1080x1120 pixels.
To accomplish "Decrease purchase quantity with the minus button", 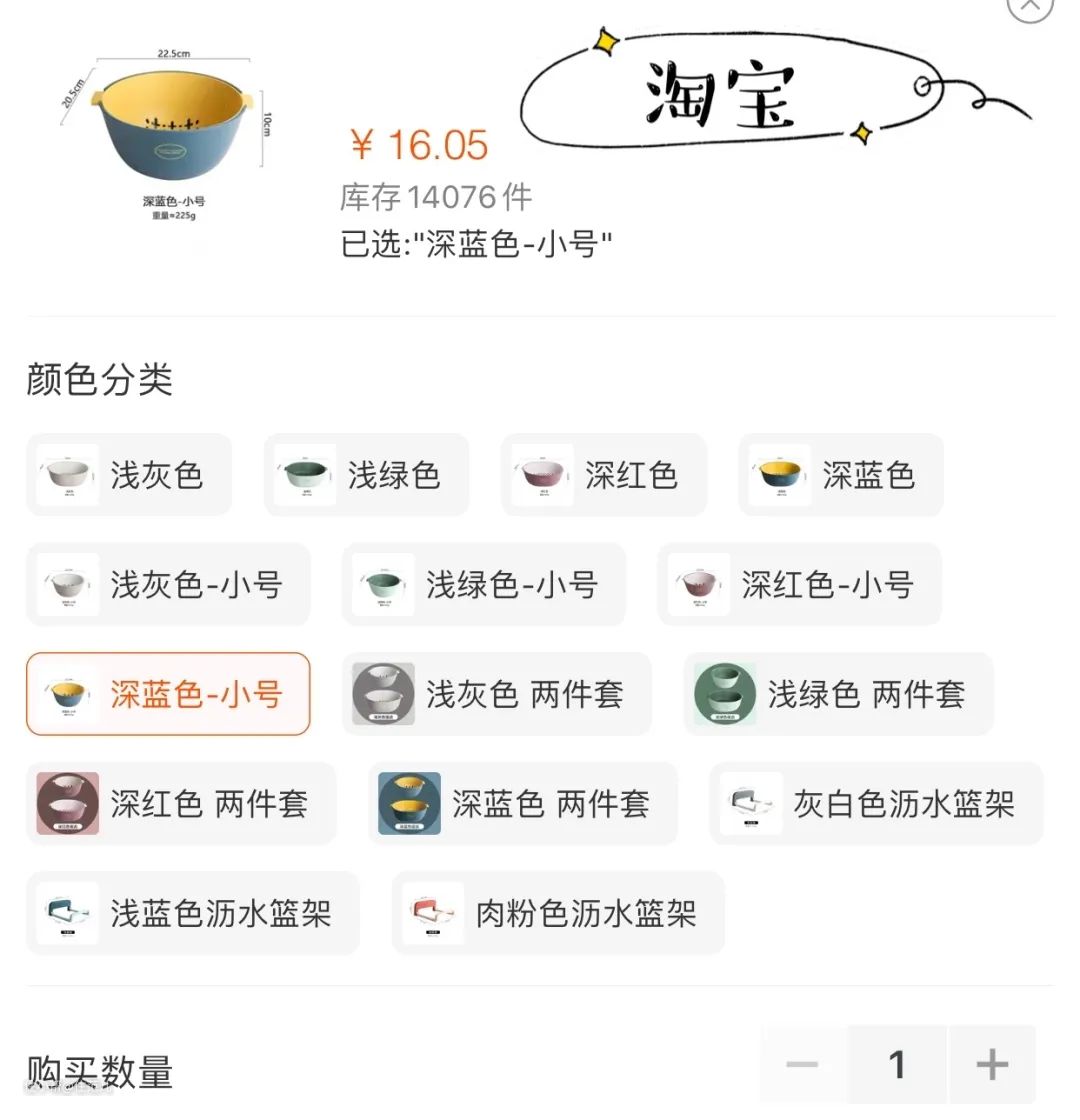I will click(x=802, y=1065).
